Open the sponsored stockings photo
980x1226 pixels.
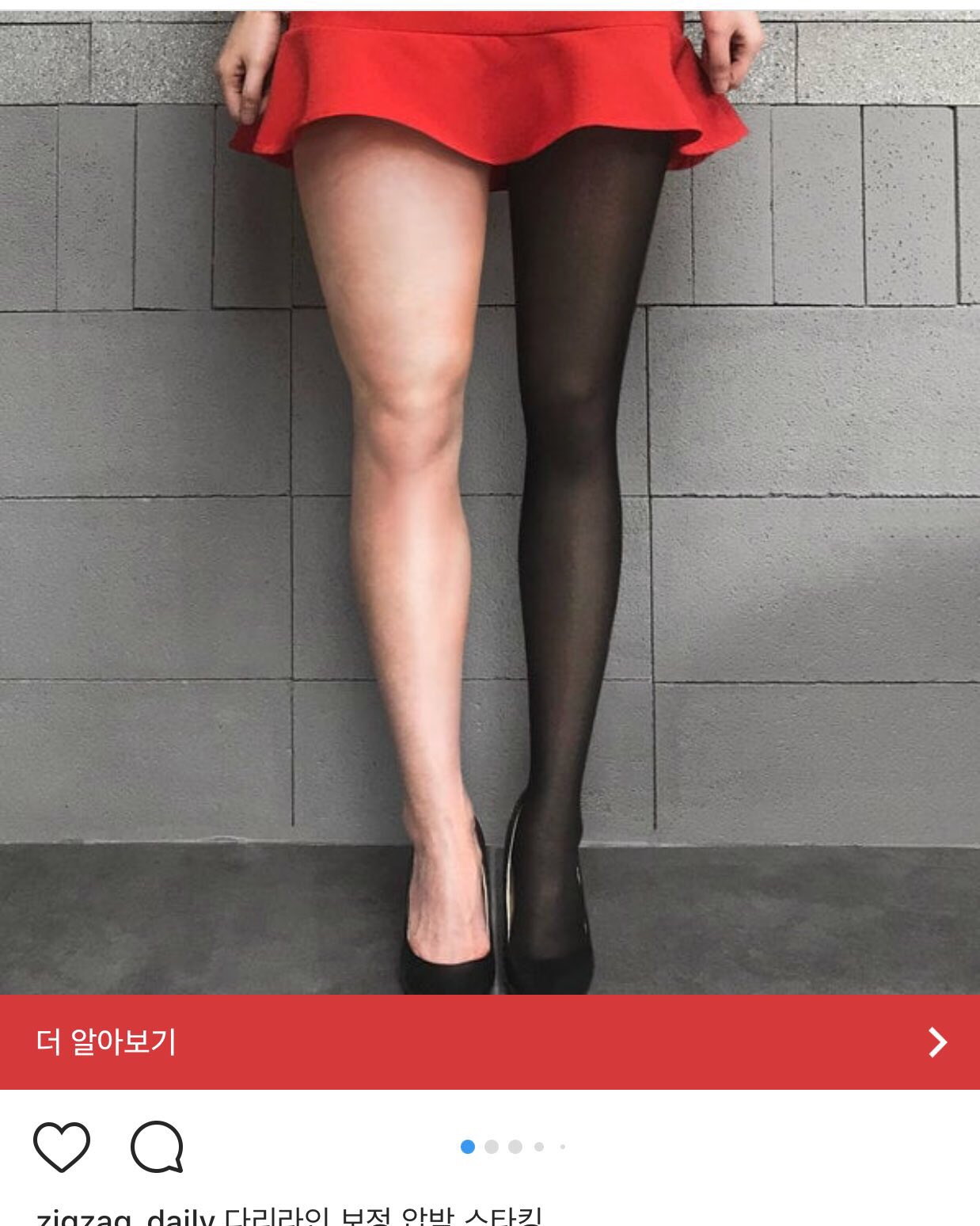coord(489,507)
